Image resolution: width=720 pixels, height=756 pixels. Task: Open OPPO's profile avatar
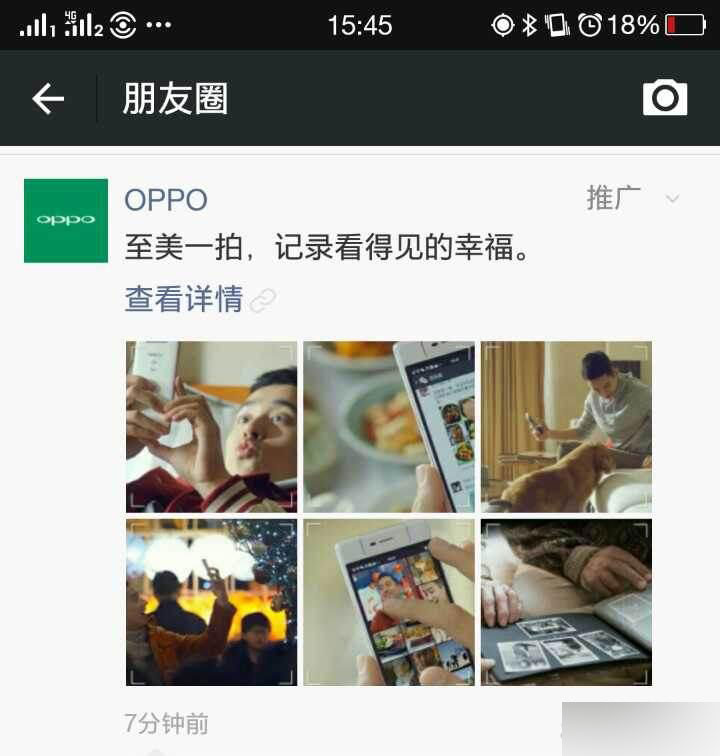[66, 220]
